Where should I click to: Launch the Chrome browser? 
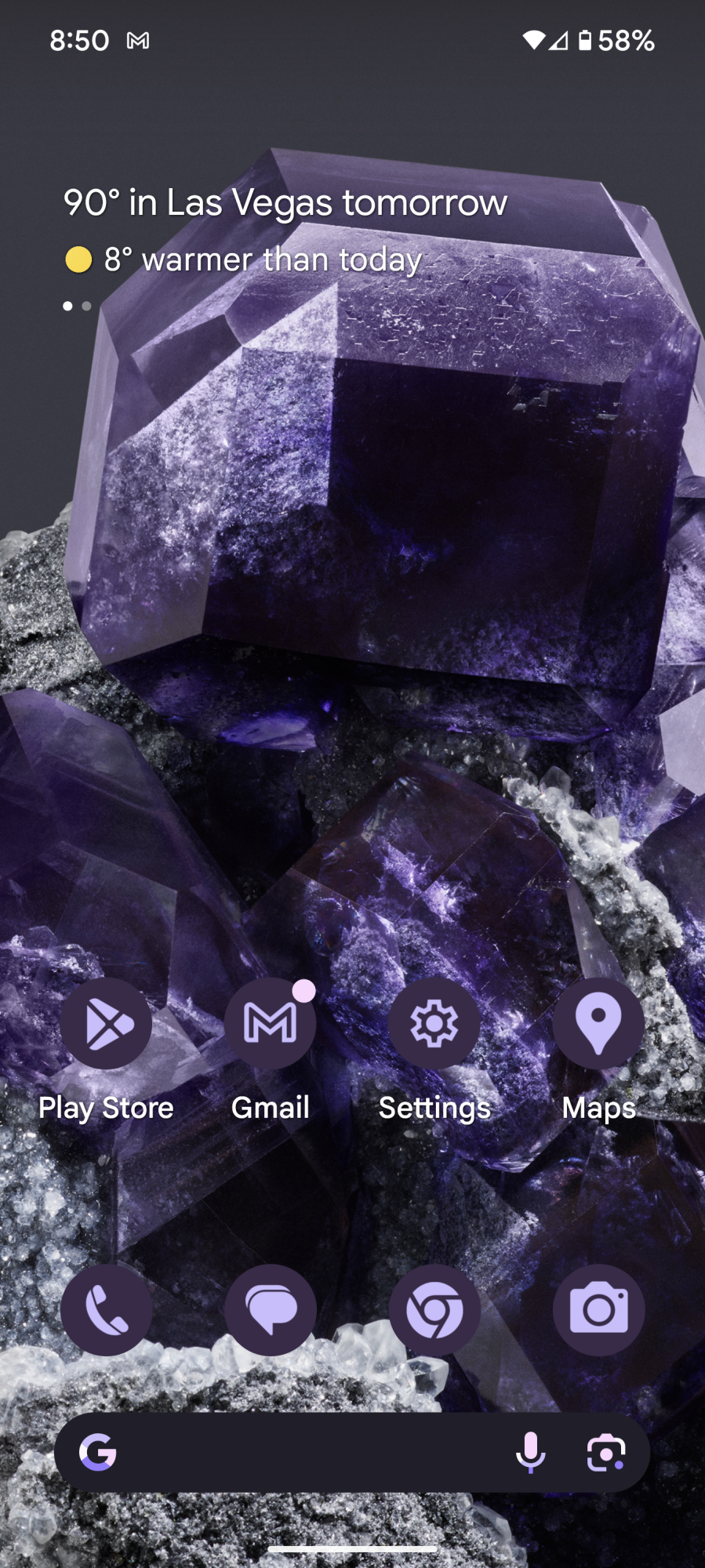coord(434,1309)
